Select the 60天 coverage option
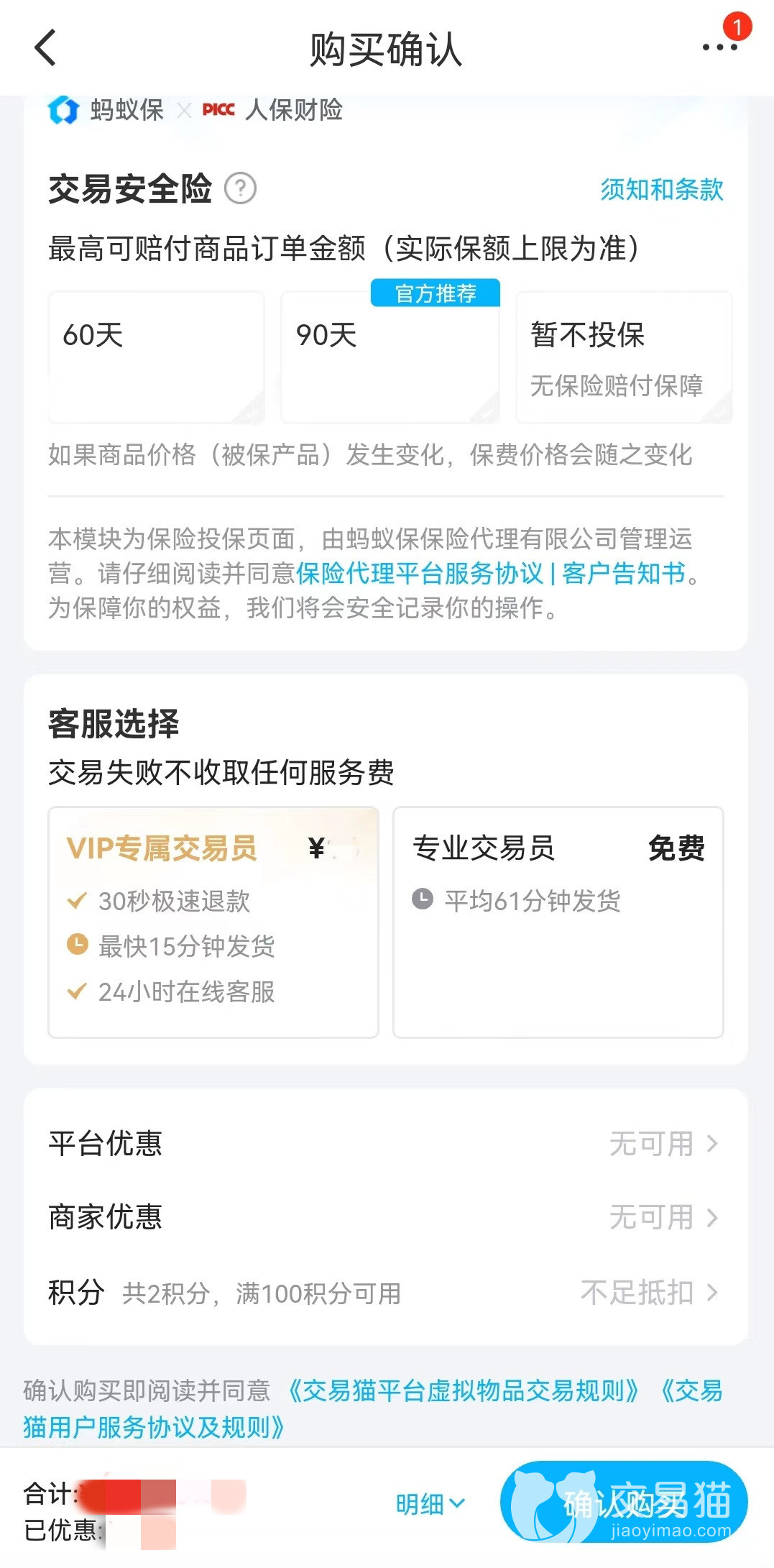The image size is (774, 1568). [x=155, y=356]
